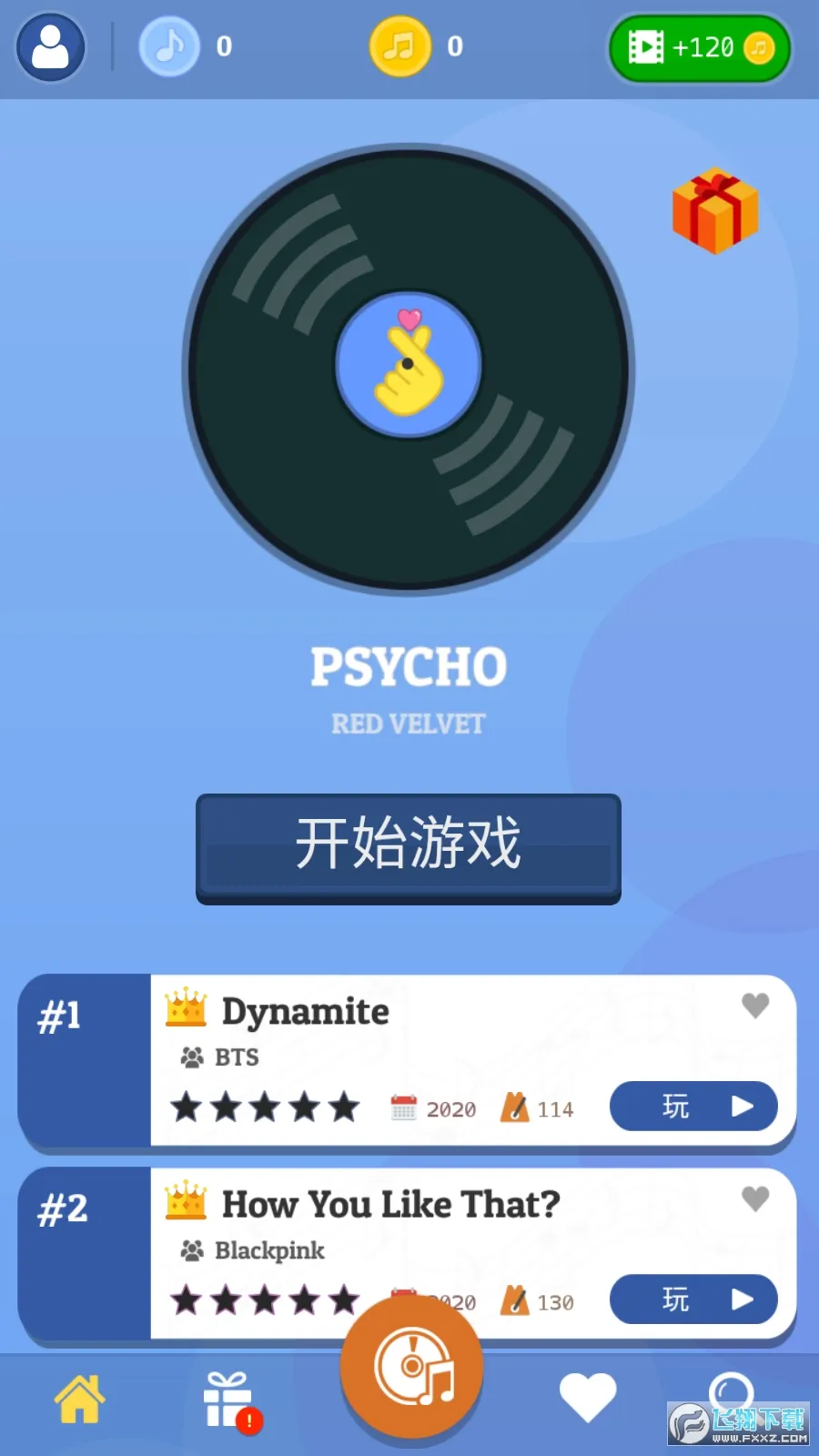Switch to the favorites heart tab
The height and width of the screenshot is (1456, 819).
click(588, 1398)
